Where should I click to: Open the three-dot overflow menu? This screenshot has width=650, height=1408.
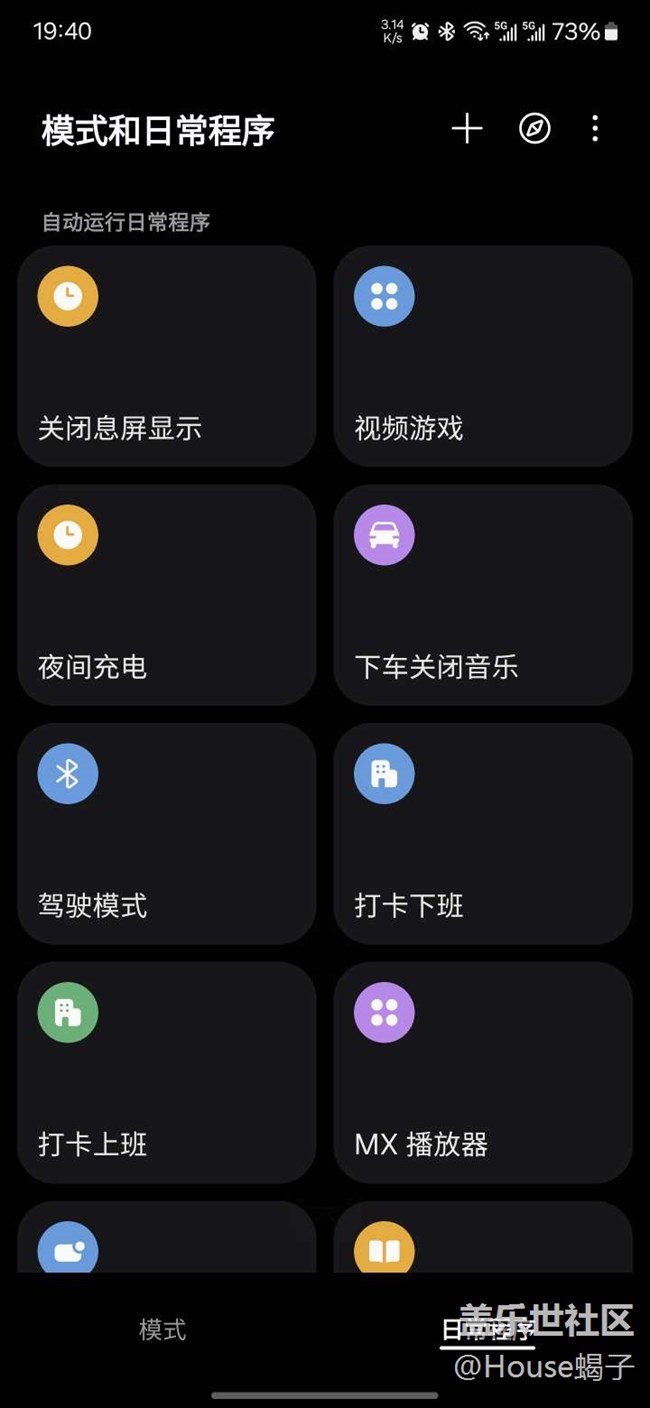pyautogui.click(x=595, y=129)
